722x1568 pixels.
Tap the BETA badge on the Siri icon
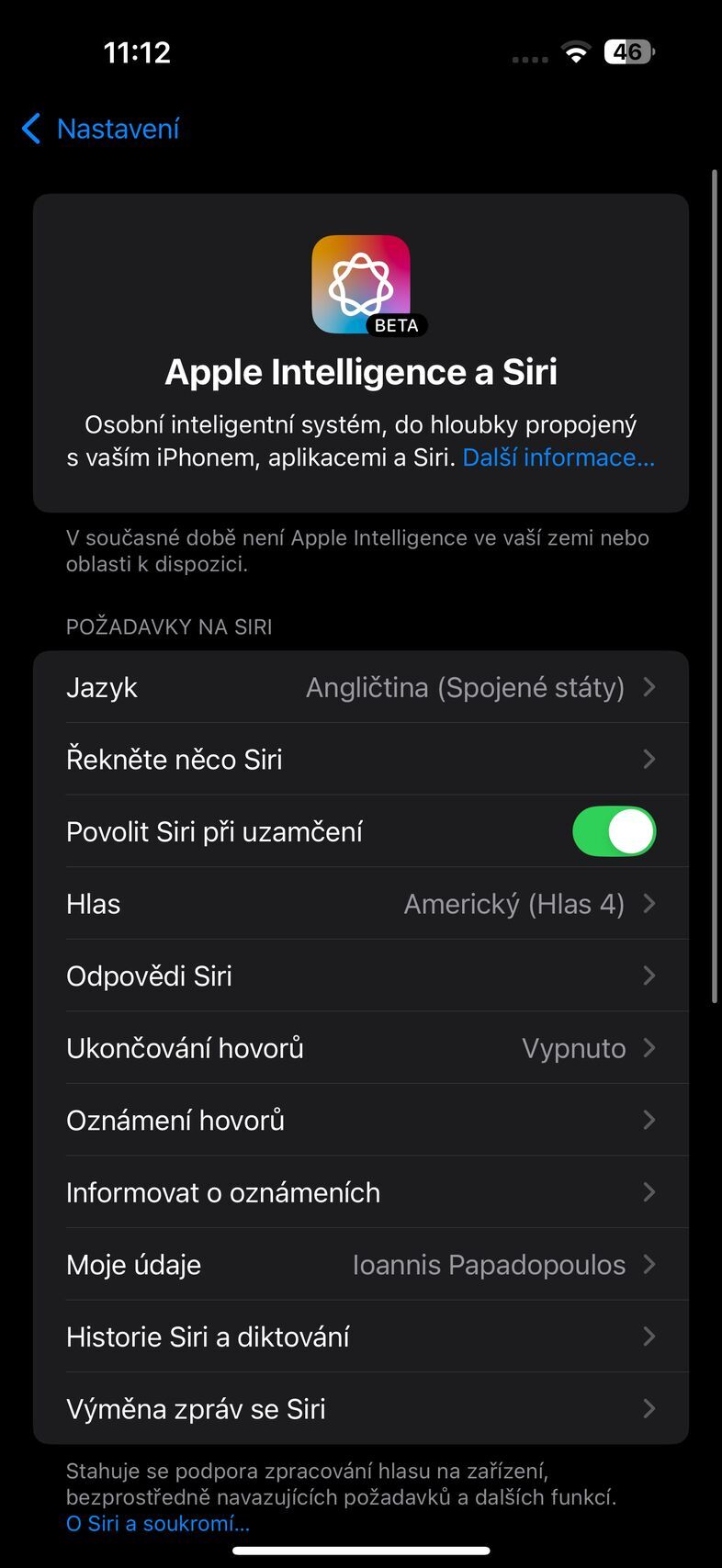(x=396, y=325)
